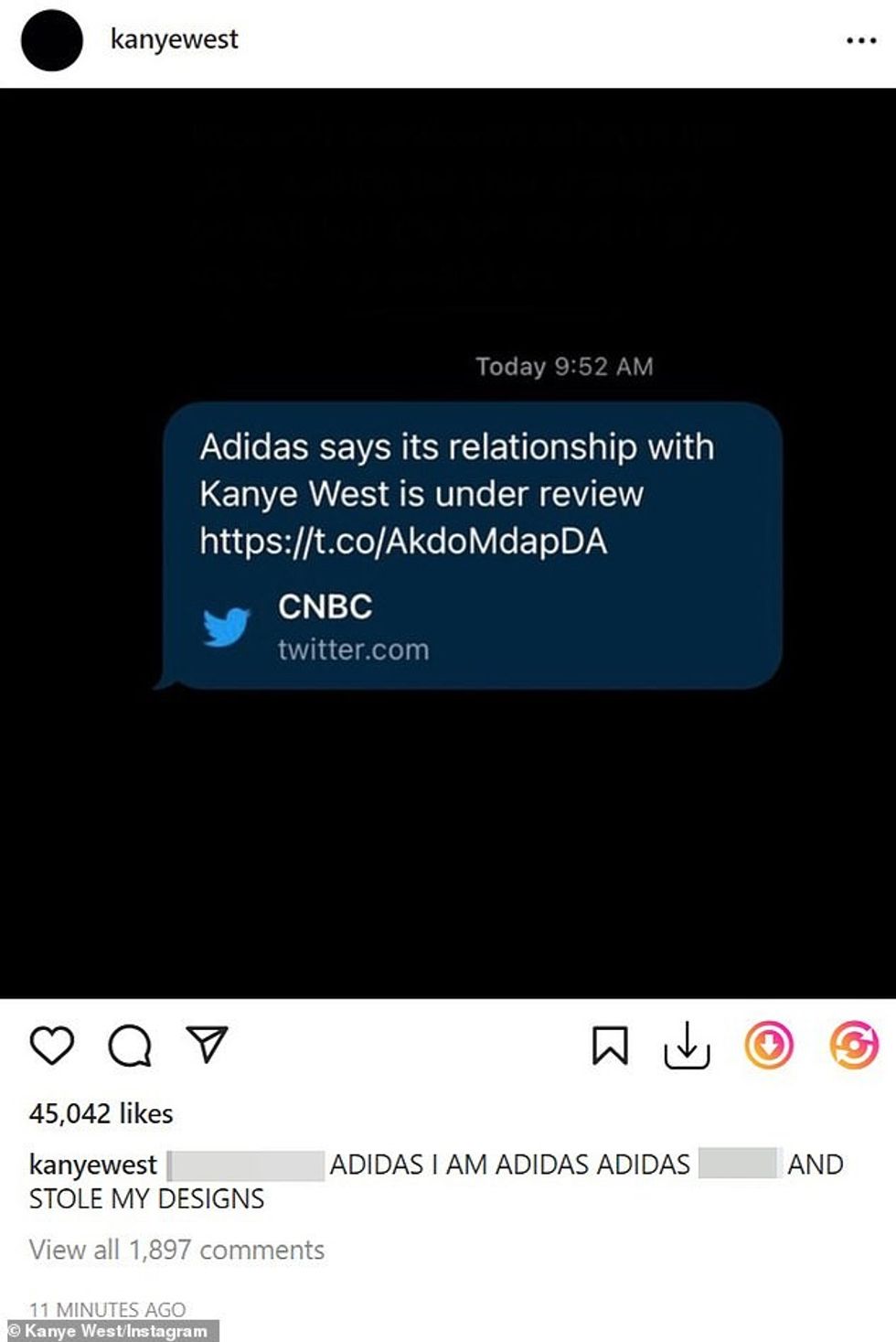Click the kanyewest username at the top
The image size is (896, 1342).
click(x=172, y=40)
